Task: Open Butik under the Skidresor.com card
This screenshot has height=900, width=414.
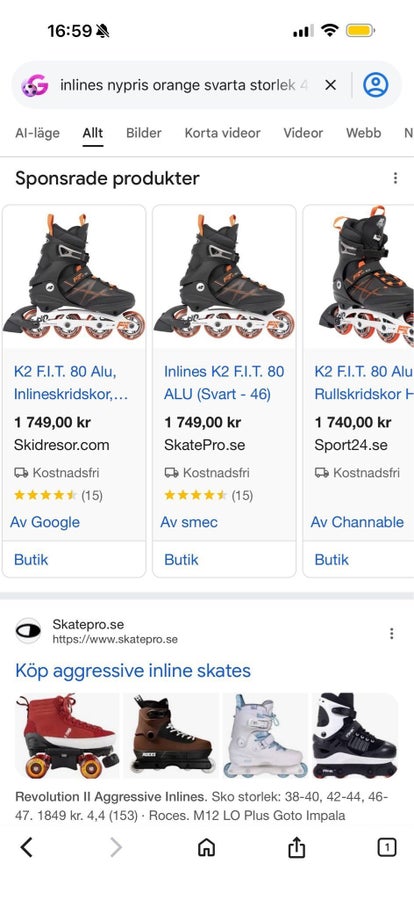Action: (x=31, y=560)
